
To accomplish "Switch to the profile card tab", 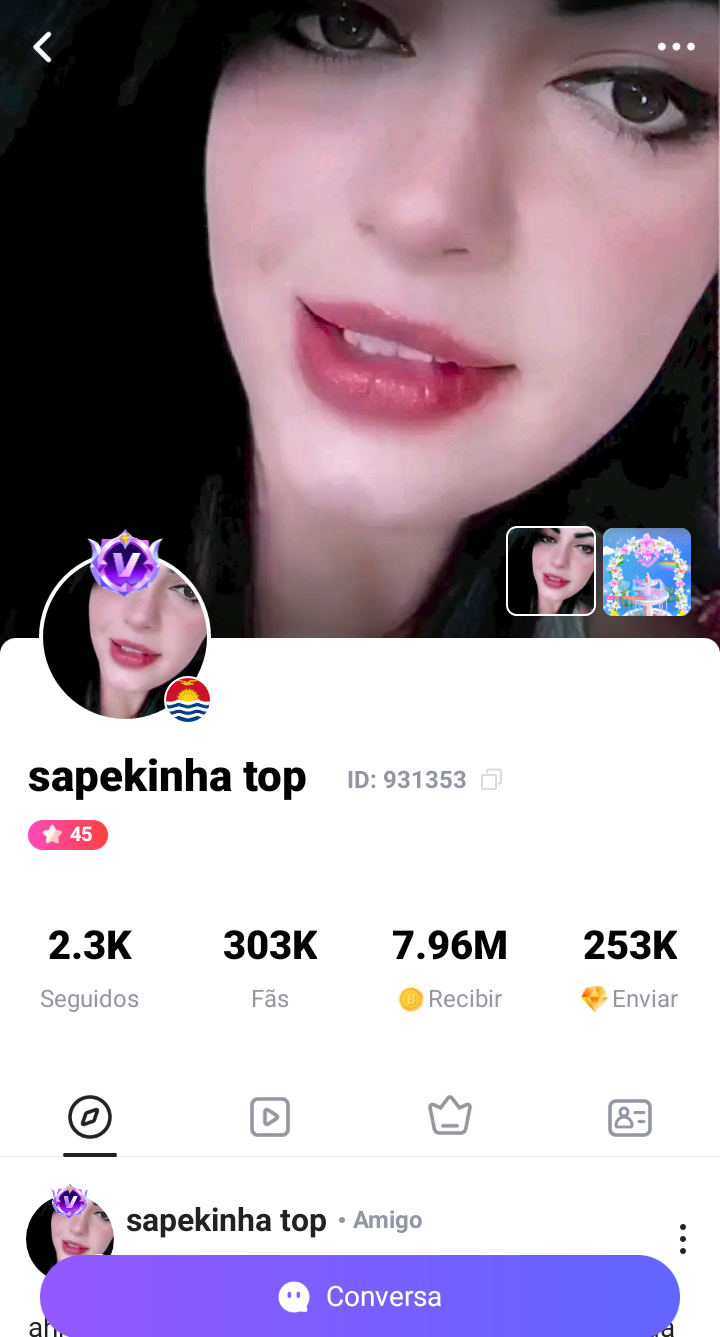I will pyautogui.click(x=630, y=1117).
